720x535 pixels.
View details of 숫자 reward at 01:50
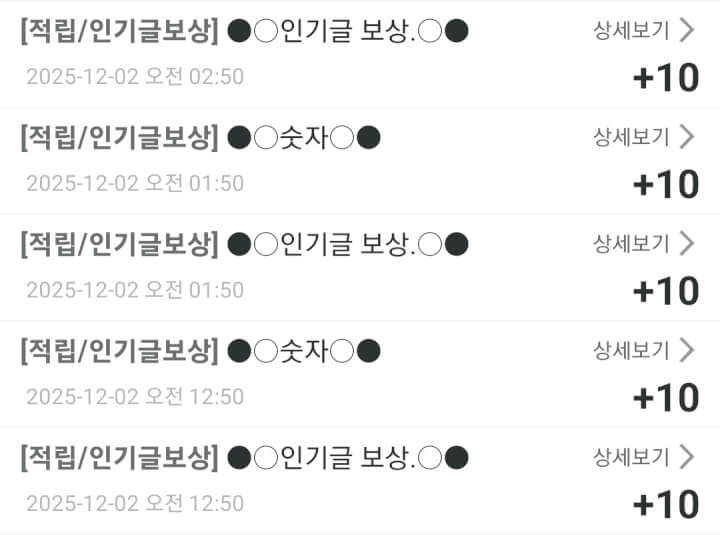[x=643, y=137]
